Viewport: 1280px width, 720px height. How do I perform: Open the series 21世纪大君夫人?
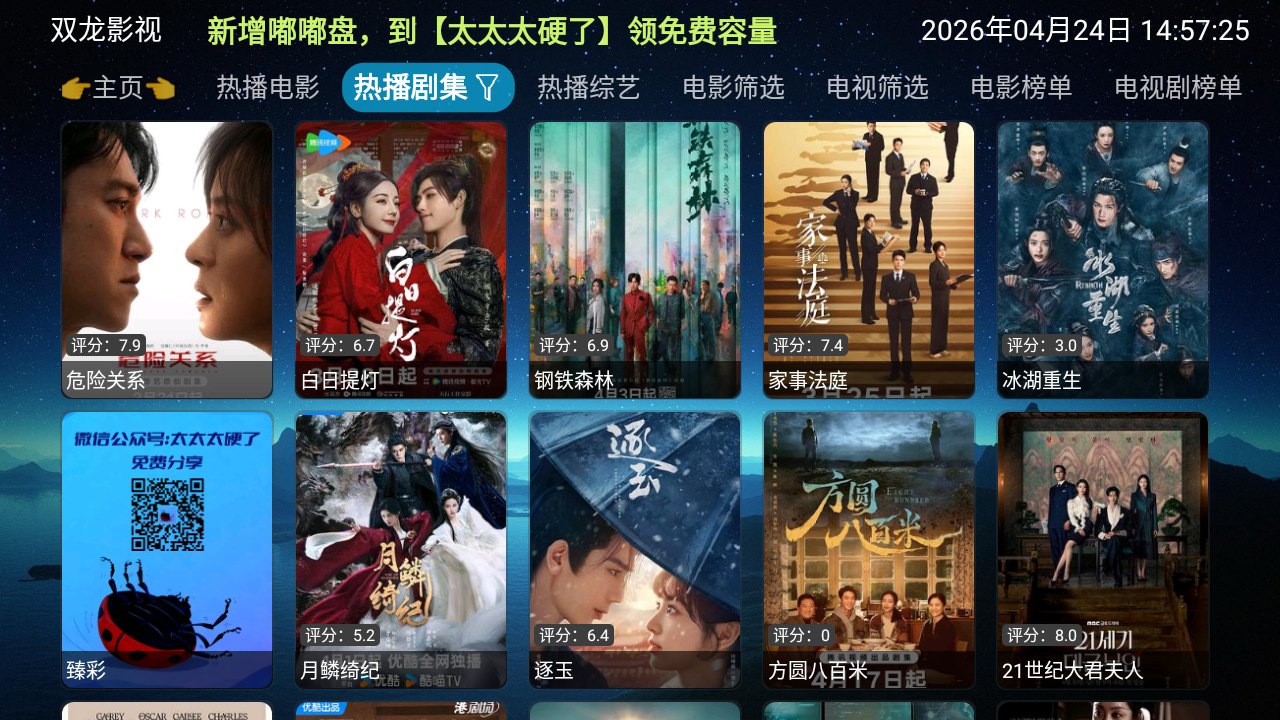point(1103,550)
